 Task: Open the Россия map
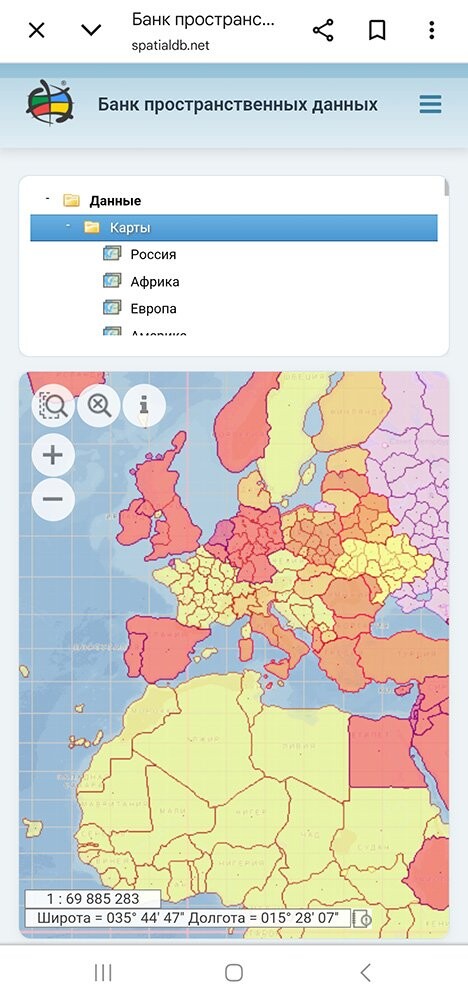[153, 254]
